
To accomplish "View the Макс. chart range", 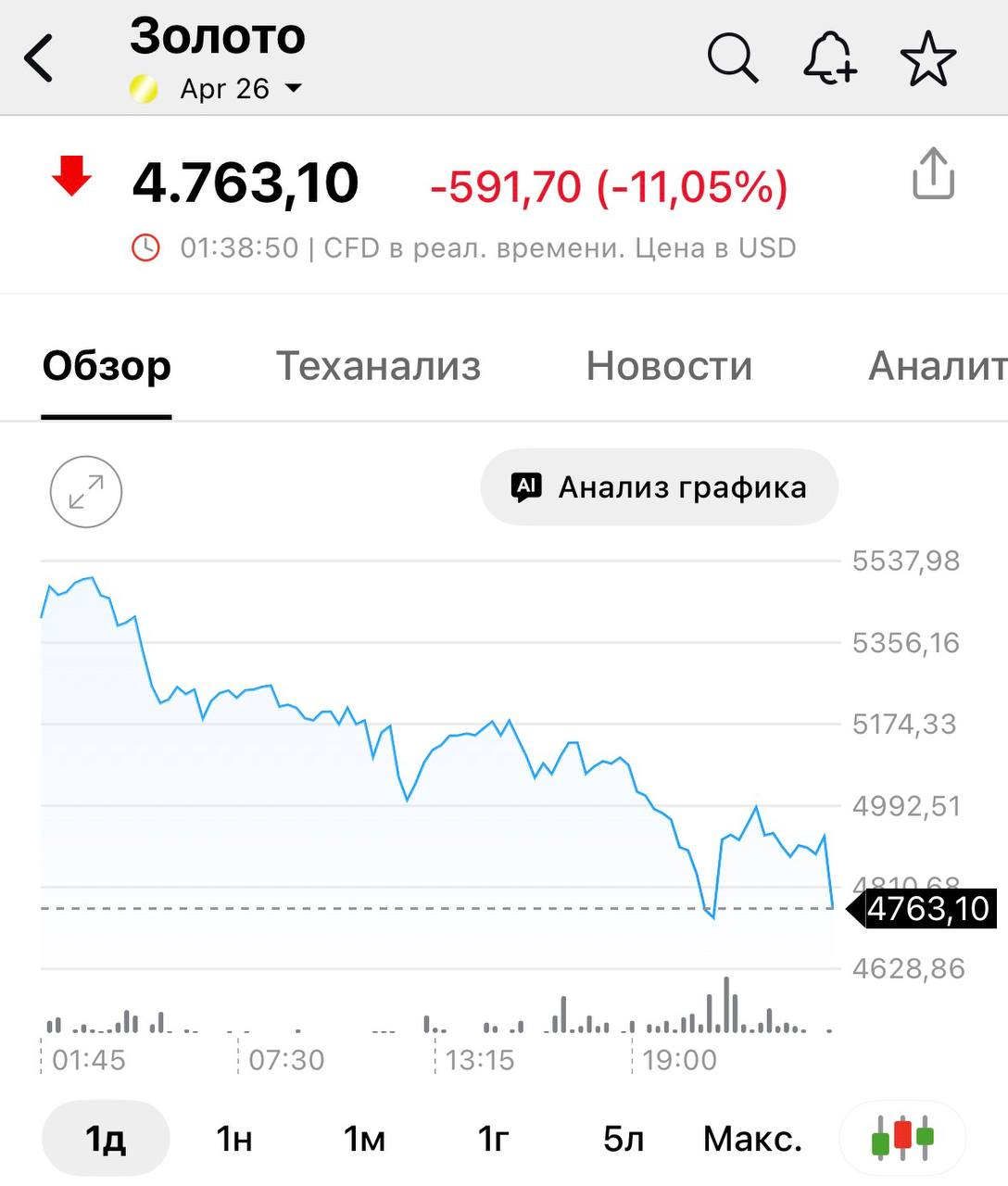I will coord(752,1139).
